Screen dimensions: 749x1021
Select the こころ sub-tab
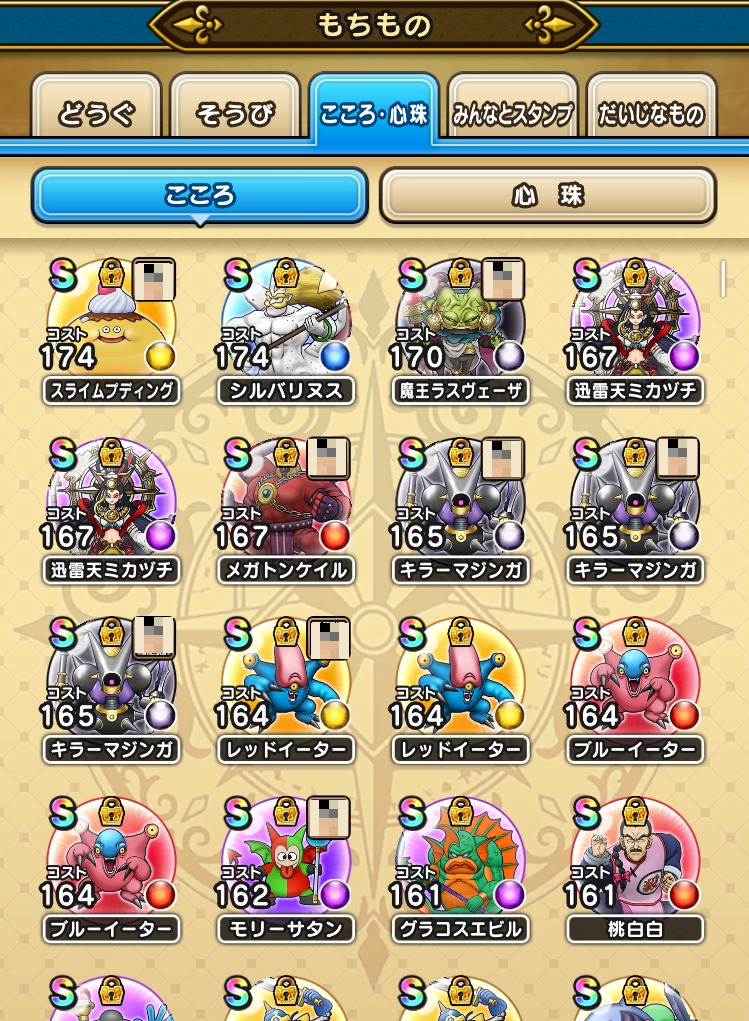[x=200, y=194]
